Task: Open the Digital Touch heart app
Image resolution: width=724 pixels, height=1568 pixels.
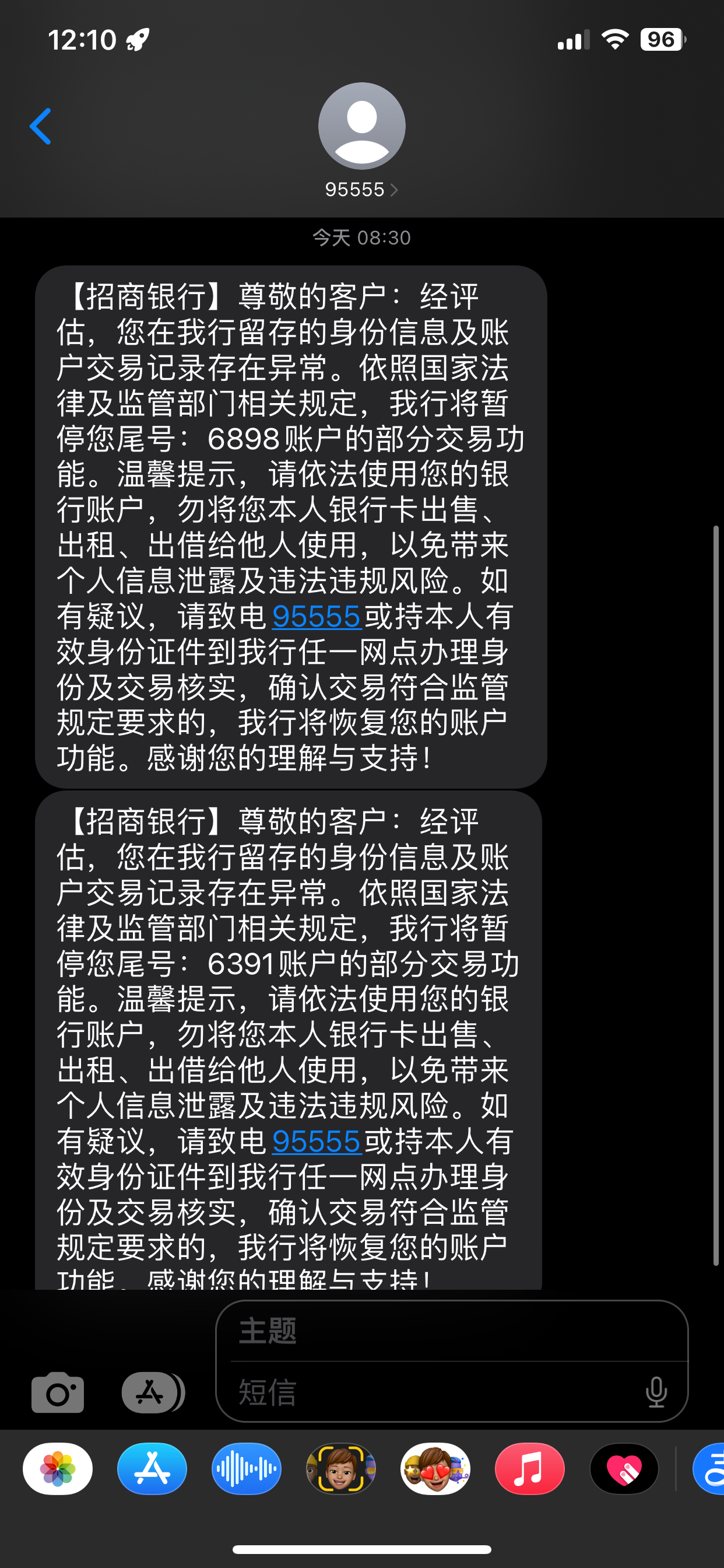Action: (x=624, y=1469)
